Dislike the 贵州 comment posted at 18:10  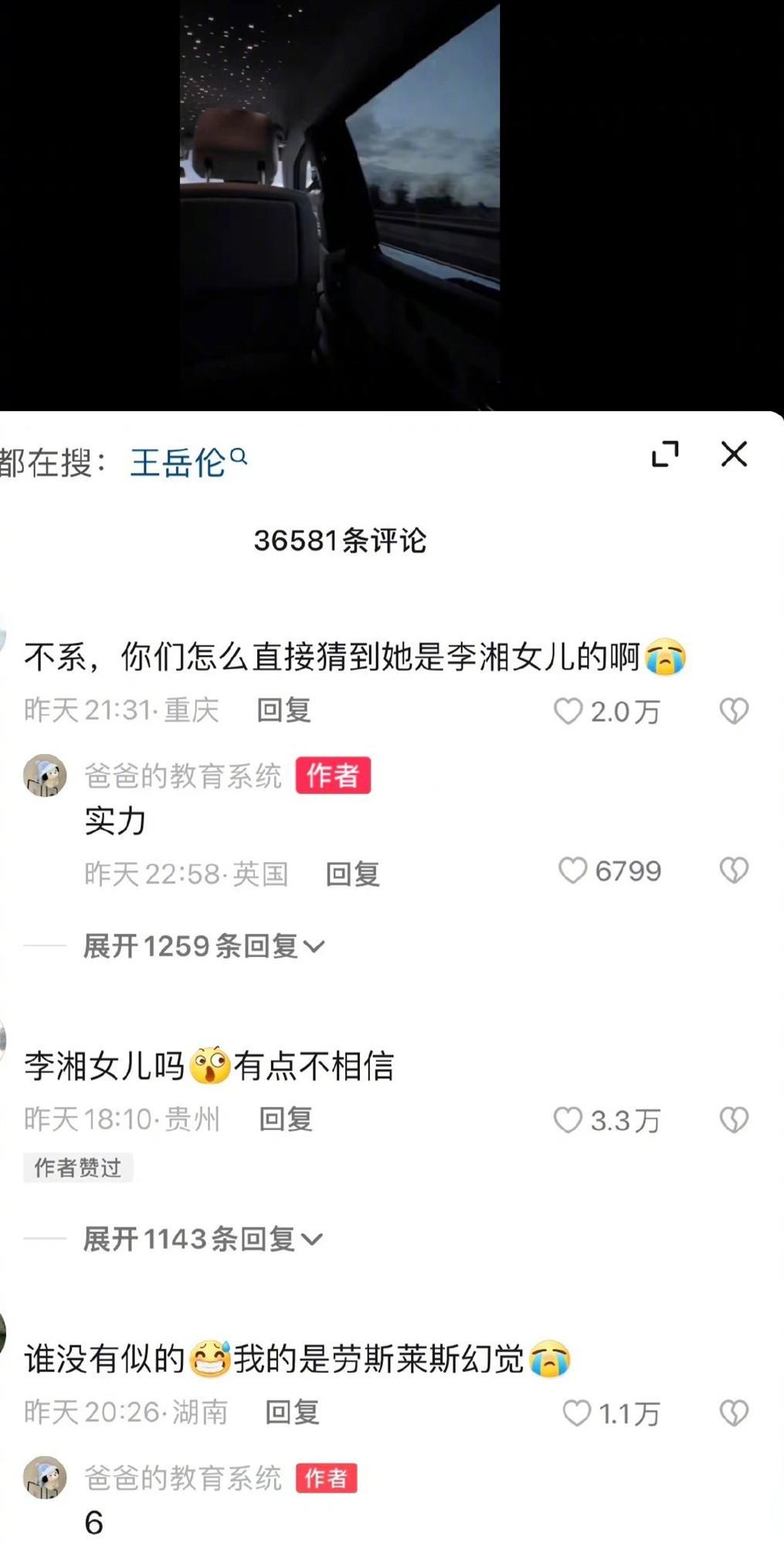(734, 1120)
